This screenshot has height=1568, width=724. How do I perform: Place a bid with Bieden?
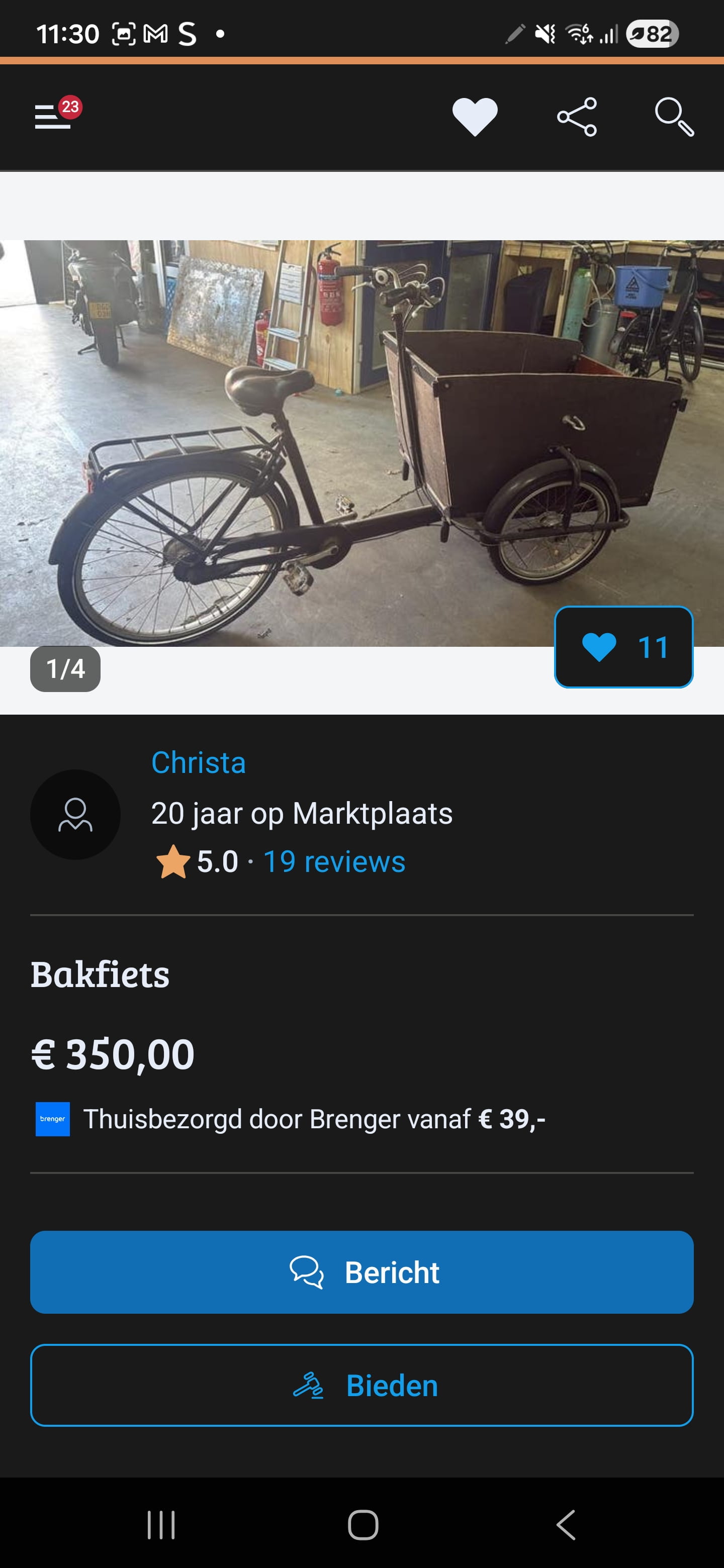(x=361, y=1385)
